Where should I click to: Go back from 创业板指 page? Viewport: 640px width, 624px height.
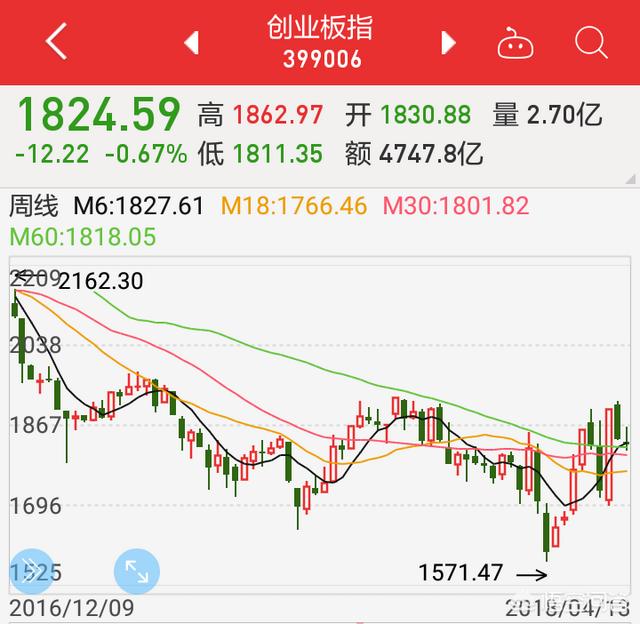57,42
